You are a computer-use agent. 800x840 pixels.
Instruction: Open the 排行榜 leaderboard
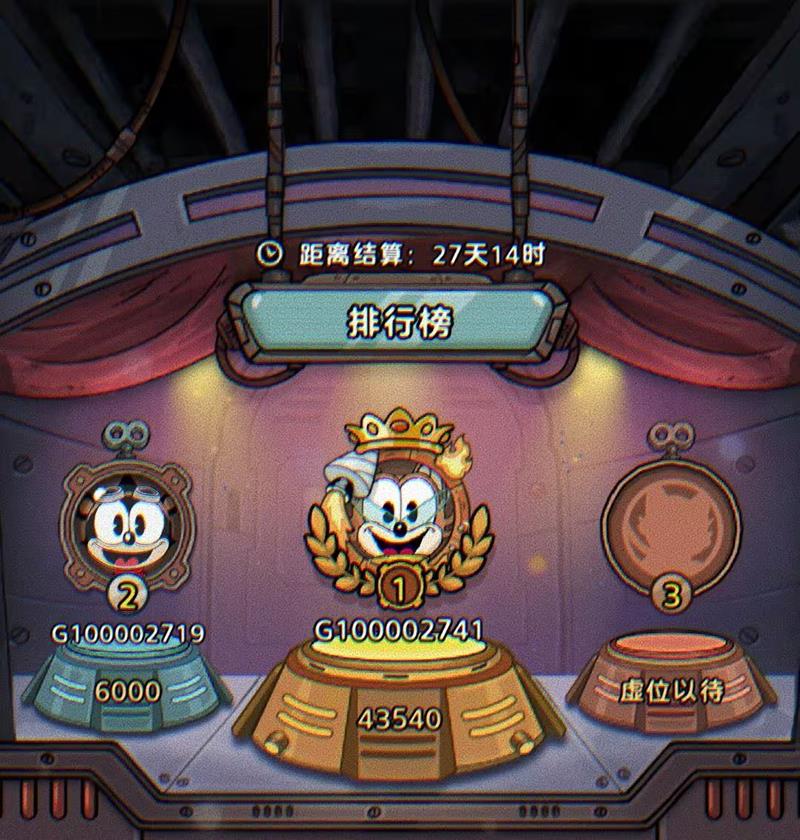[399, 322]
